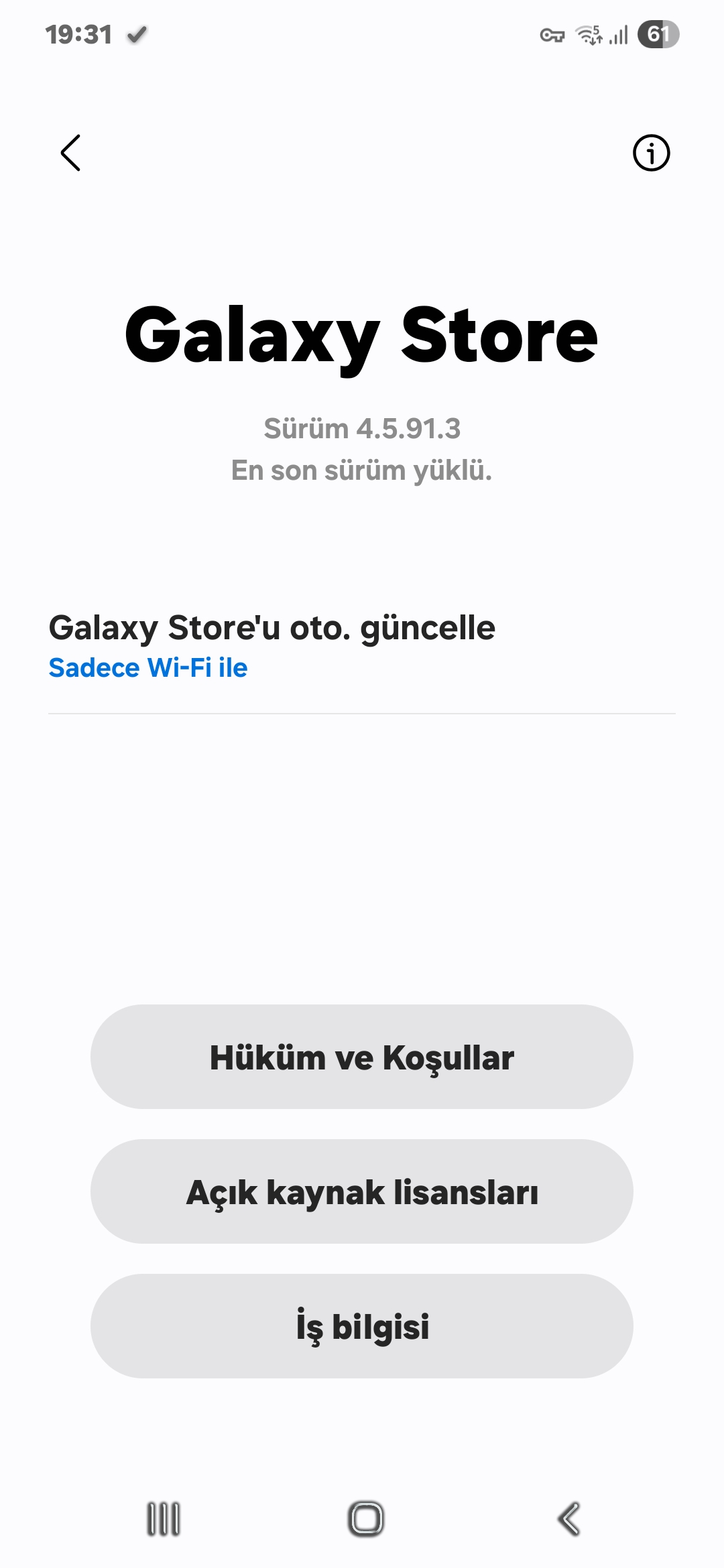Open the app info icon

tap(651, 153)
